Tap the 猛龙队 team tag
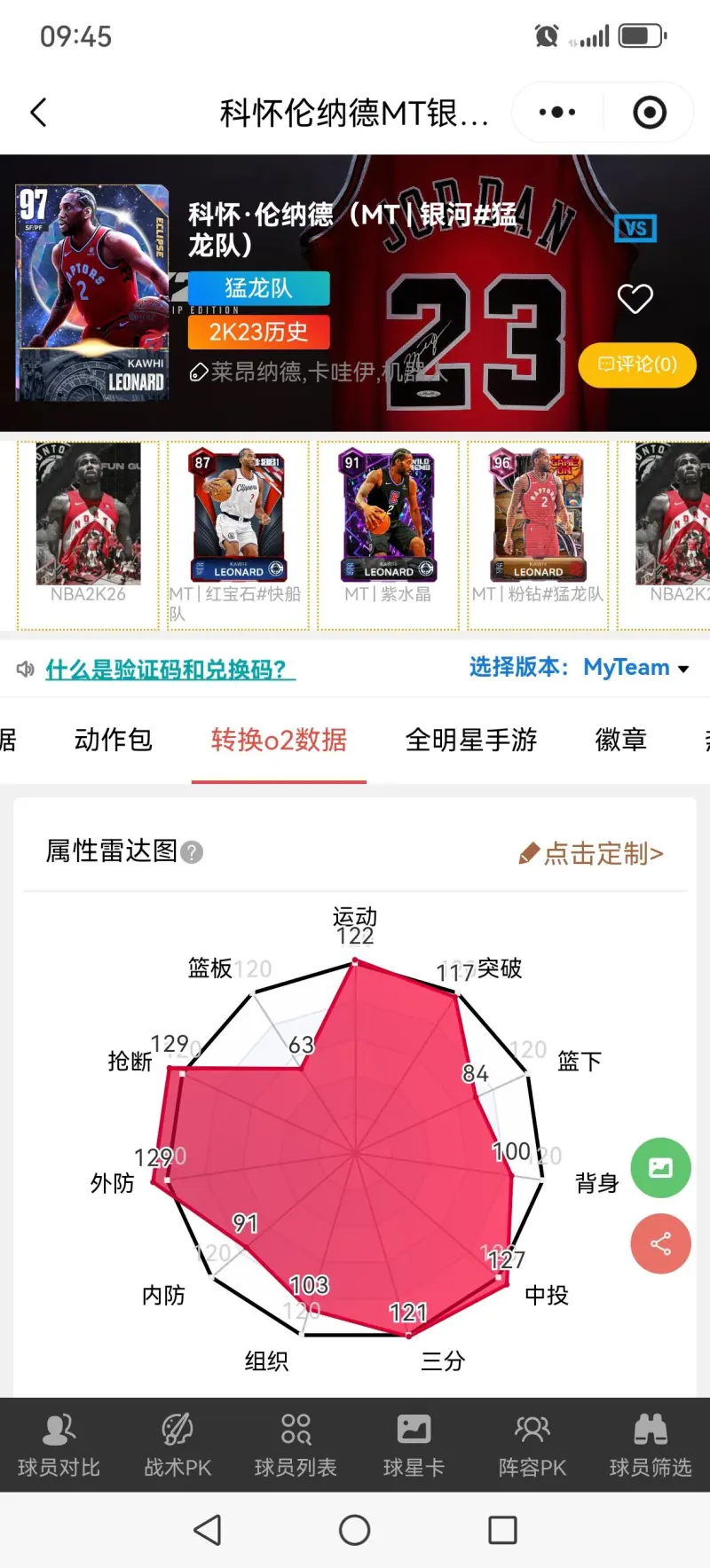This screenshot has width=710, height=1568. [258, 288]
